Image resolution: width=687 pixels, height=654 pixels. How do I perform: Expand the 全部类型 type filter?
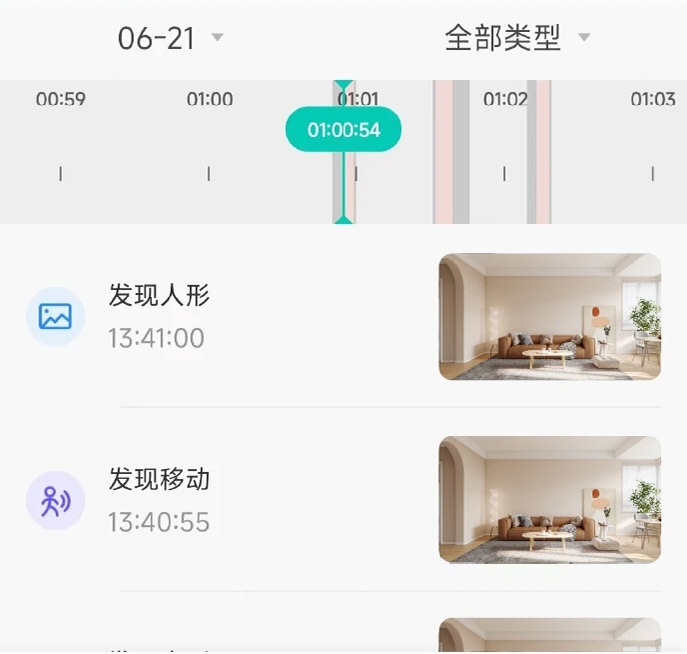tap(516, 39)
